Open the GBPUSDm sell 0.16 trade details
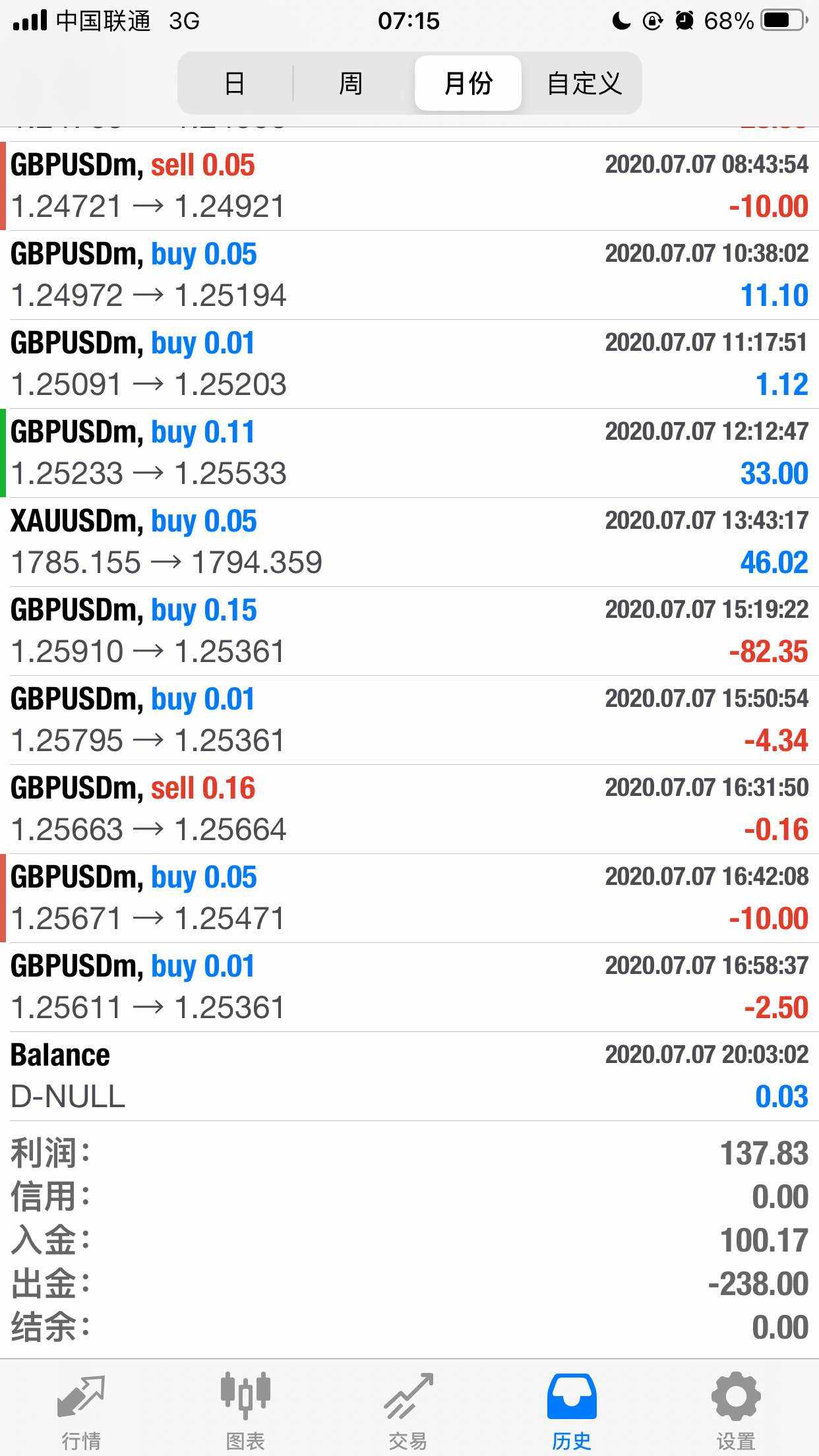 pyautogui.click(x=409, y=809)
